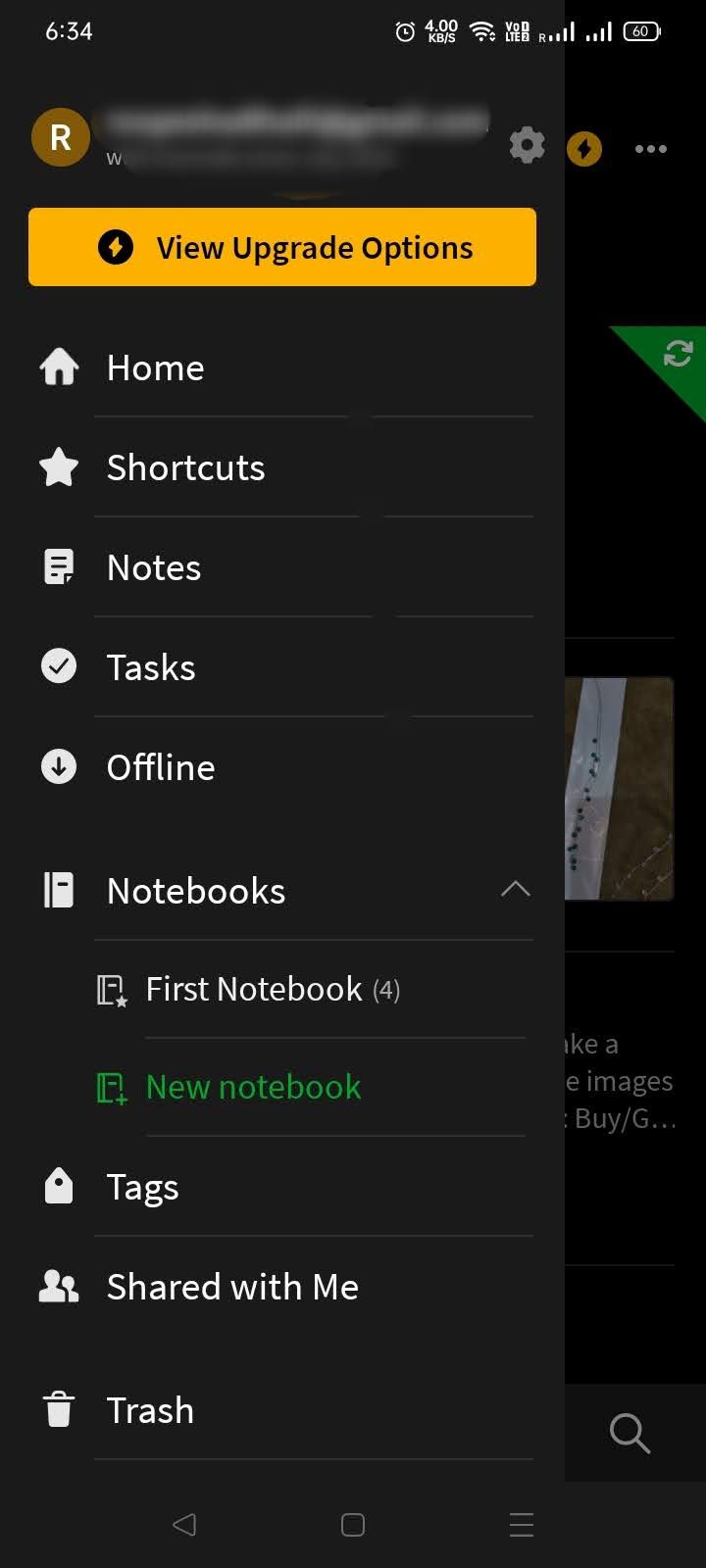Open the Tags section
This screenshot has height=1568, width=706.
(x=142, y=1187)
